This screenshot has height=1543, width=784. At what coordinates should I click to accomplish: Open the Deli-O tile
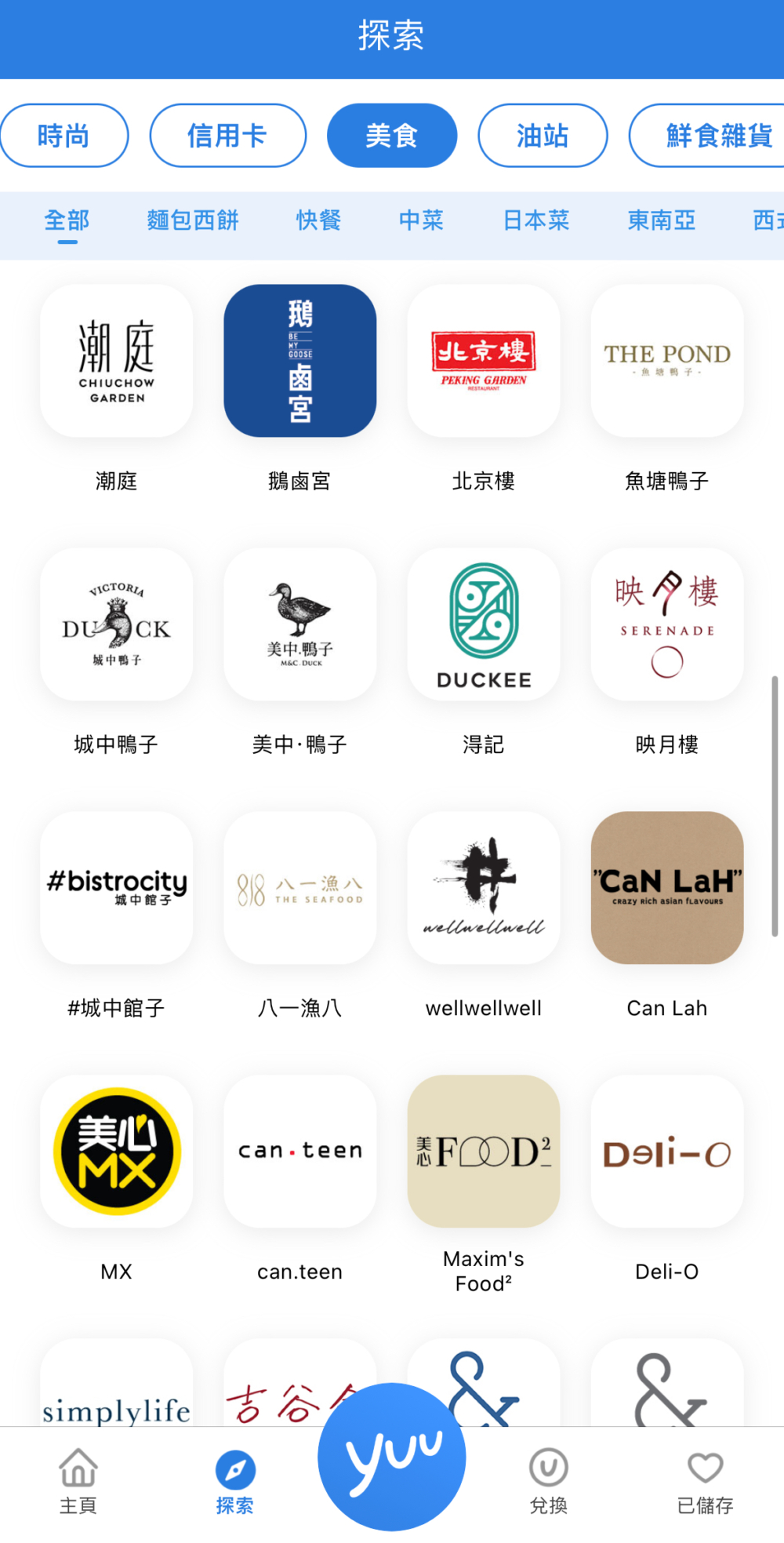(666, 1152)
